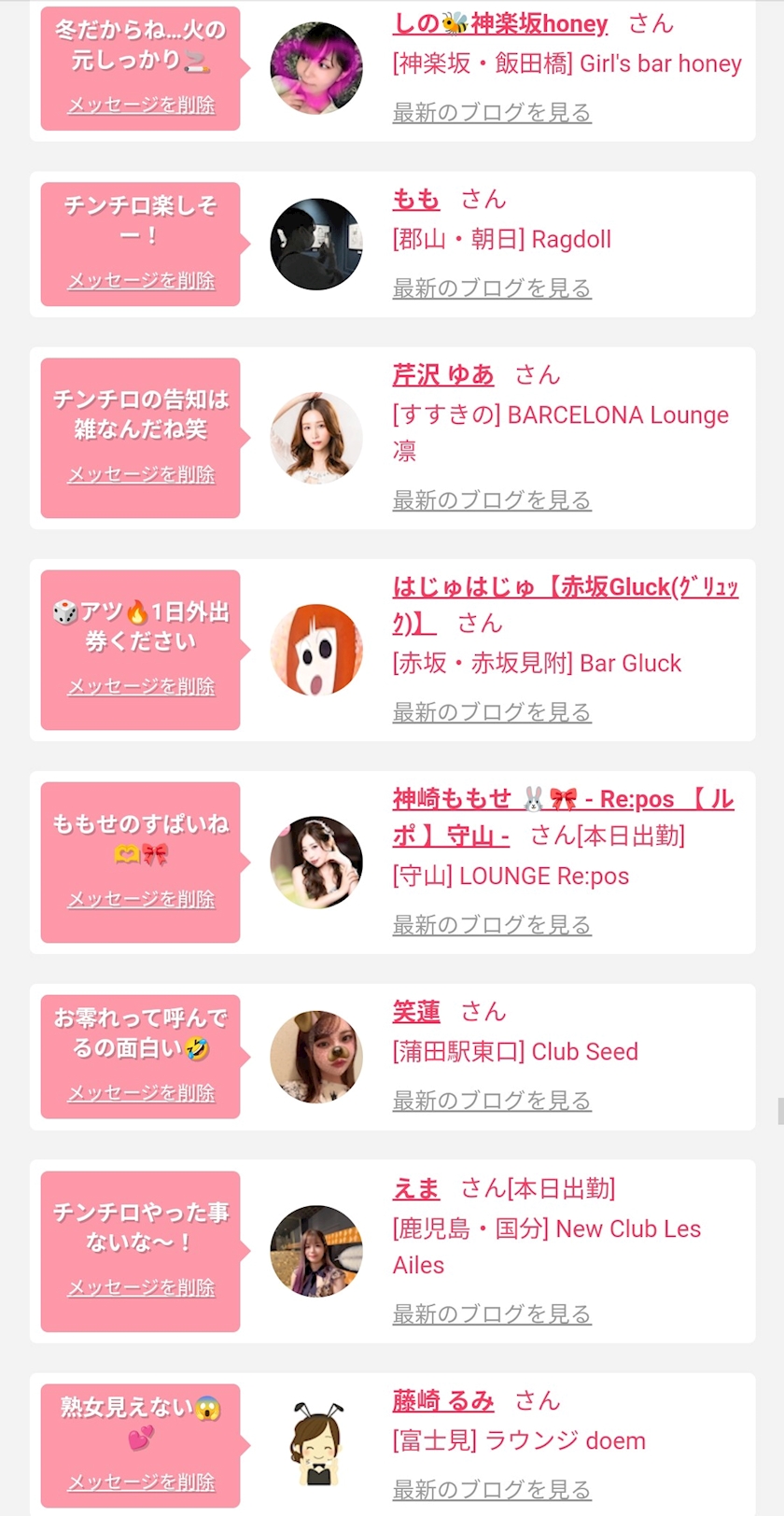The image size is (784, 1516).
Task: Open 神崎ももせ's profile link
Action: coord(564,817)
